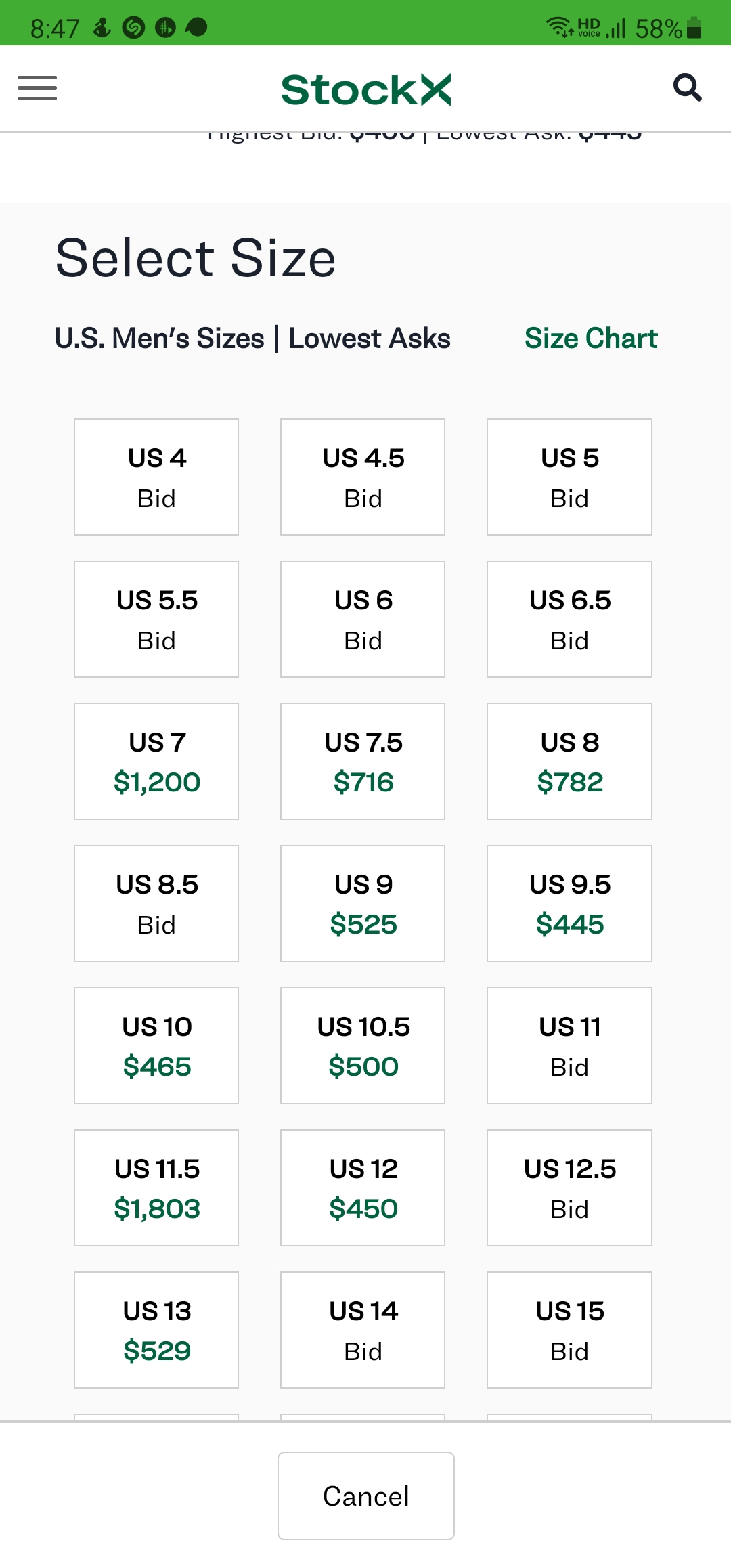731x1568 pixels.
Task: Open the Size Chart link
Action: [x=591, y=339]
